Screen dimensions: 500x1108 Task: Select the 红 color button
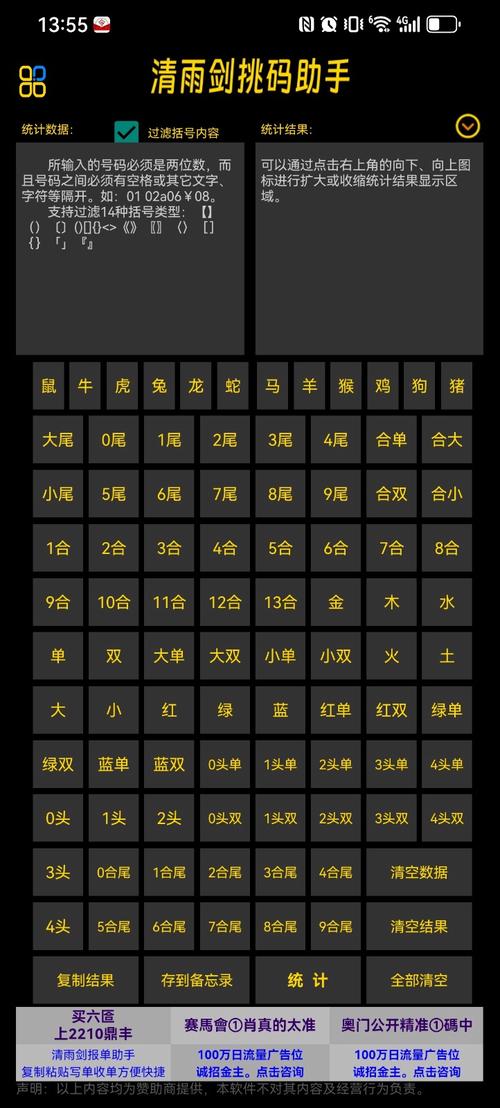[169, 710]
